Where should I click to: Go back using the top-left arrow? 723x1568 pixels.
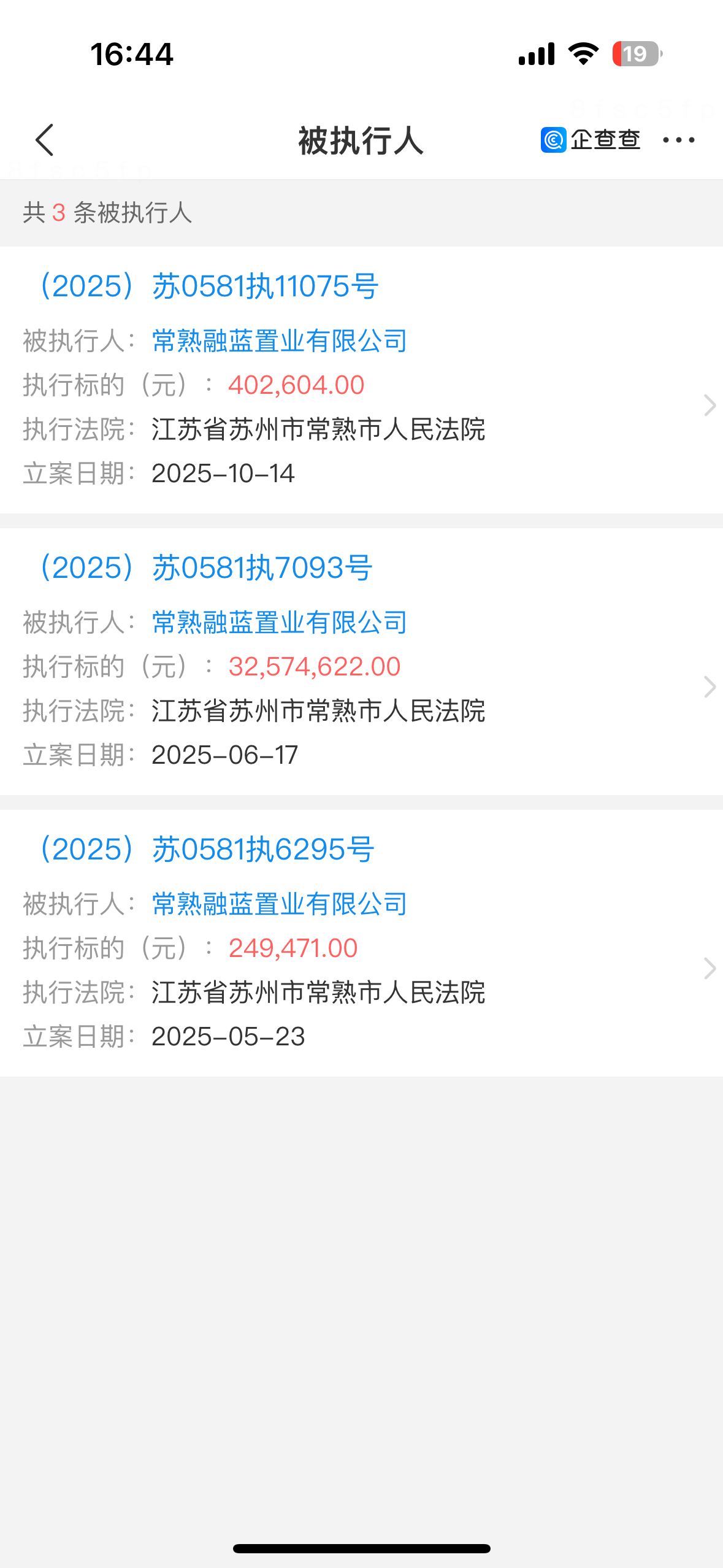click(45, 140)
